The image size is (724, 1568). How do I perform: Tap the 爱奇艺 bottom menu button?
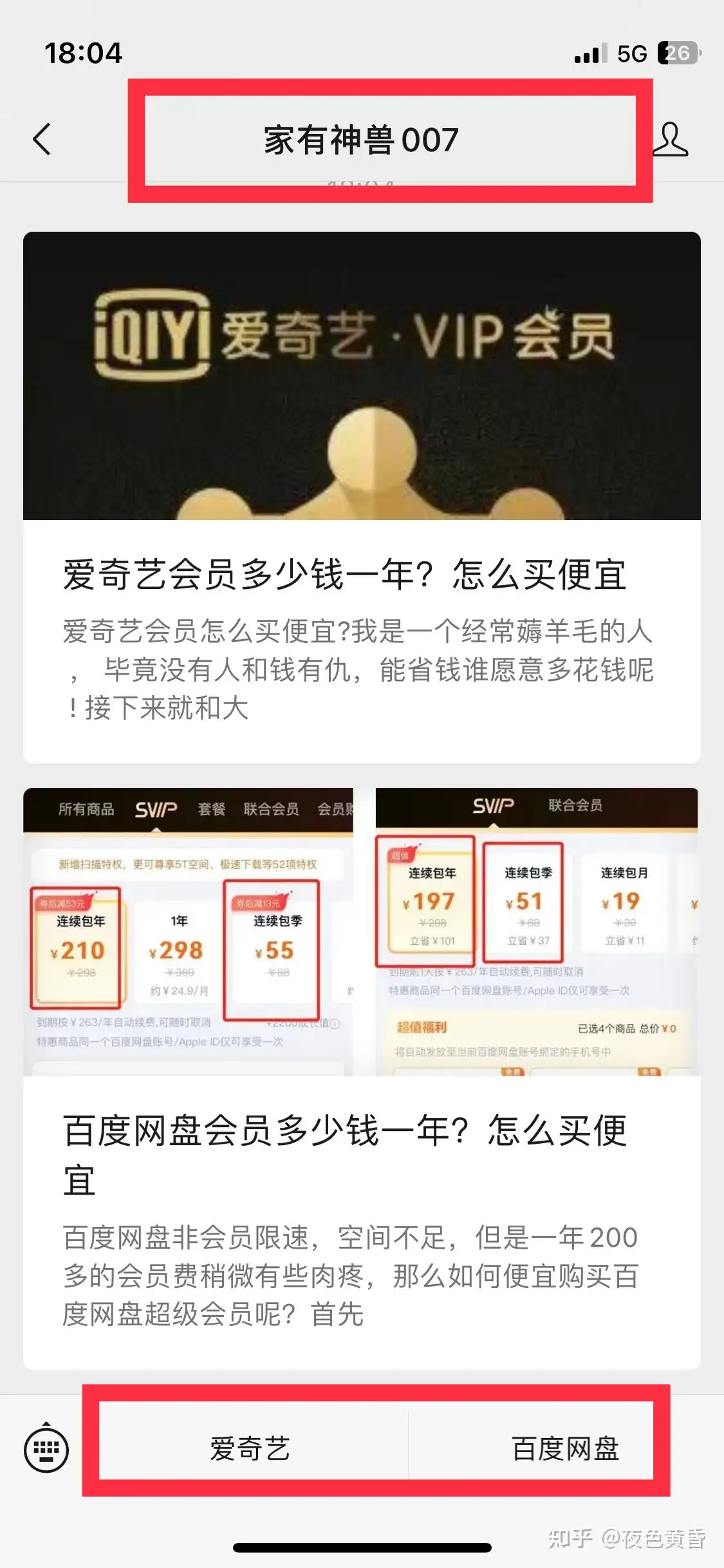pos(251,1448)
